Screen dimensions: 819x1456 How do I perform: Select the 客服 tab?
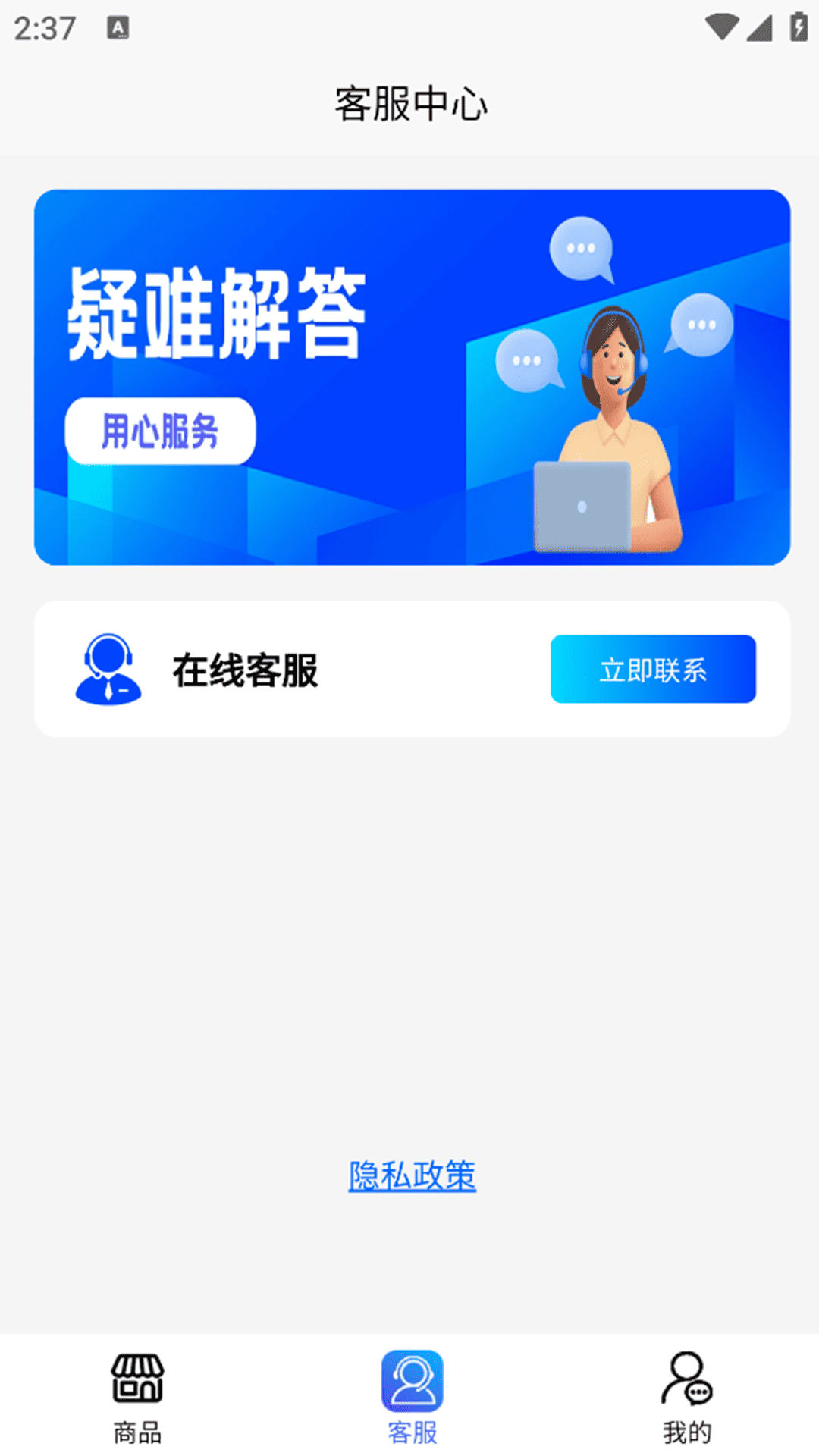[412, 1397]
